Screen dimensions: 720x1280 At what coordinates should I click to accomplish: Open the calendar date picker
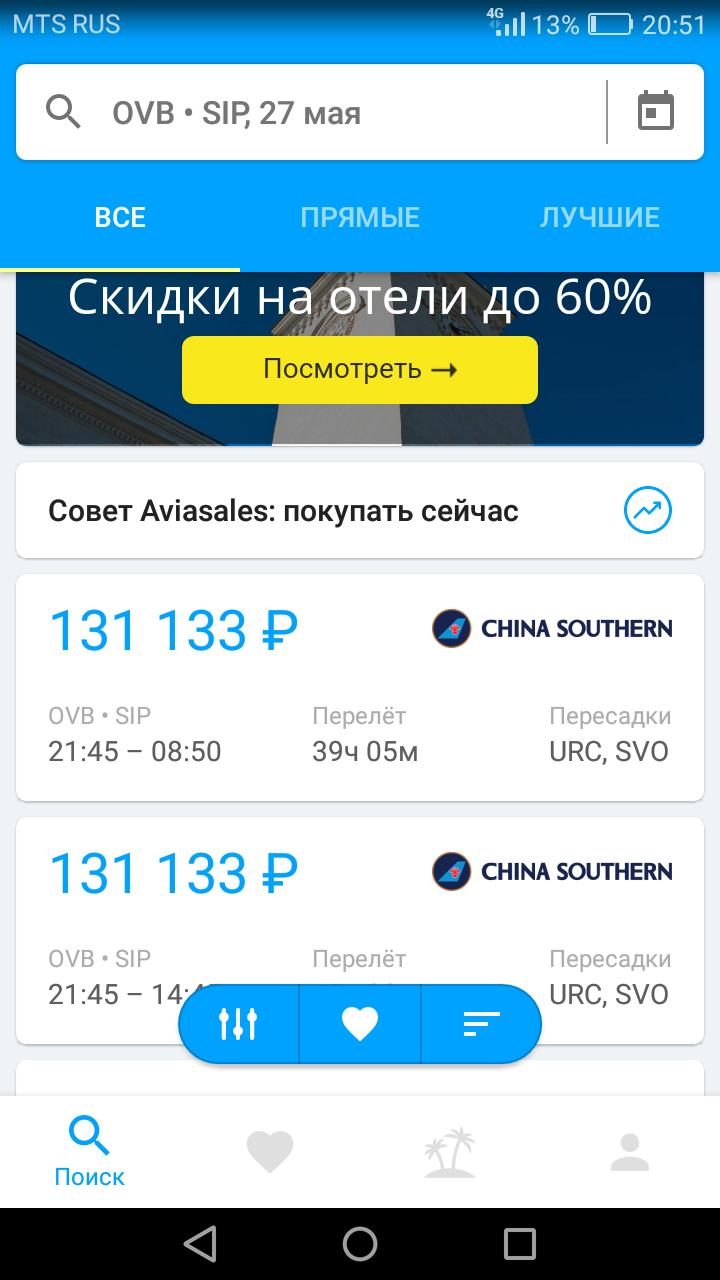(x=656, y=112)
